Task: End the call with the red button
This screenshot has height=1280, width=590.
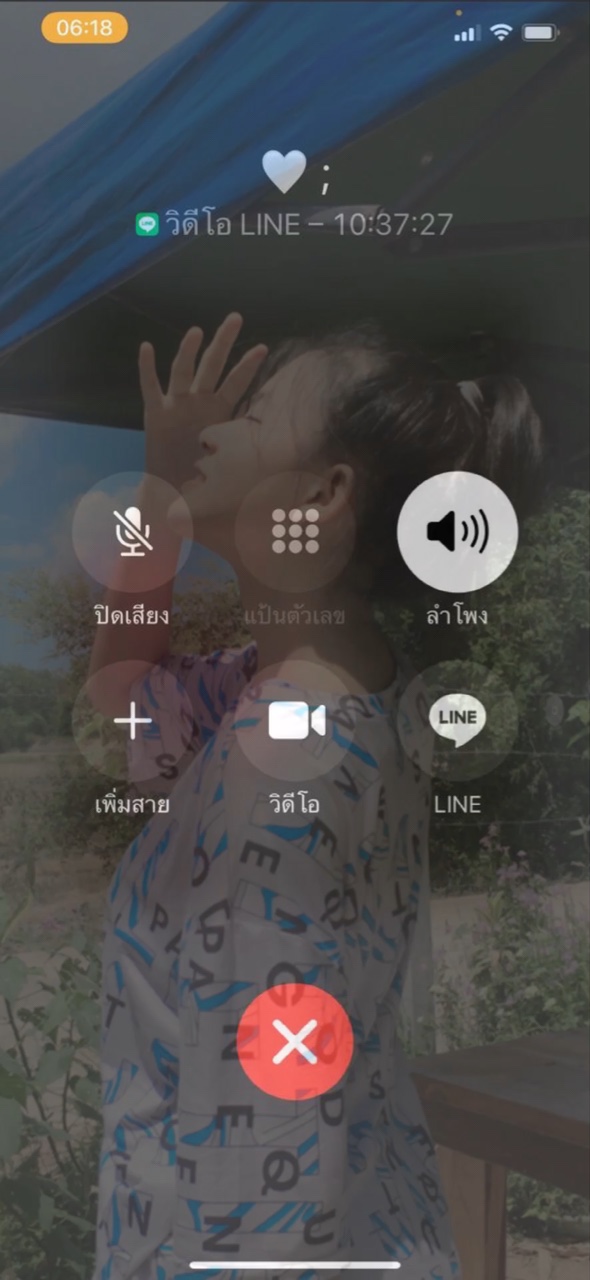Action: pos(295,1042)
